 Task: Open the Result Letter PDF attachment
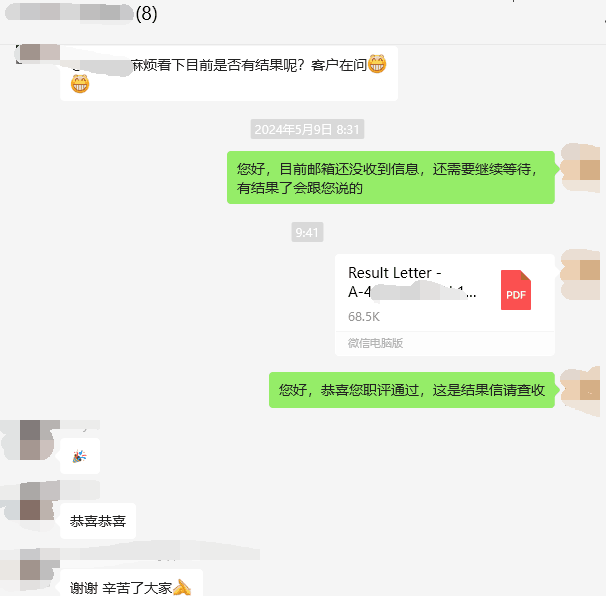[444, 292]
